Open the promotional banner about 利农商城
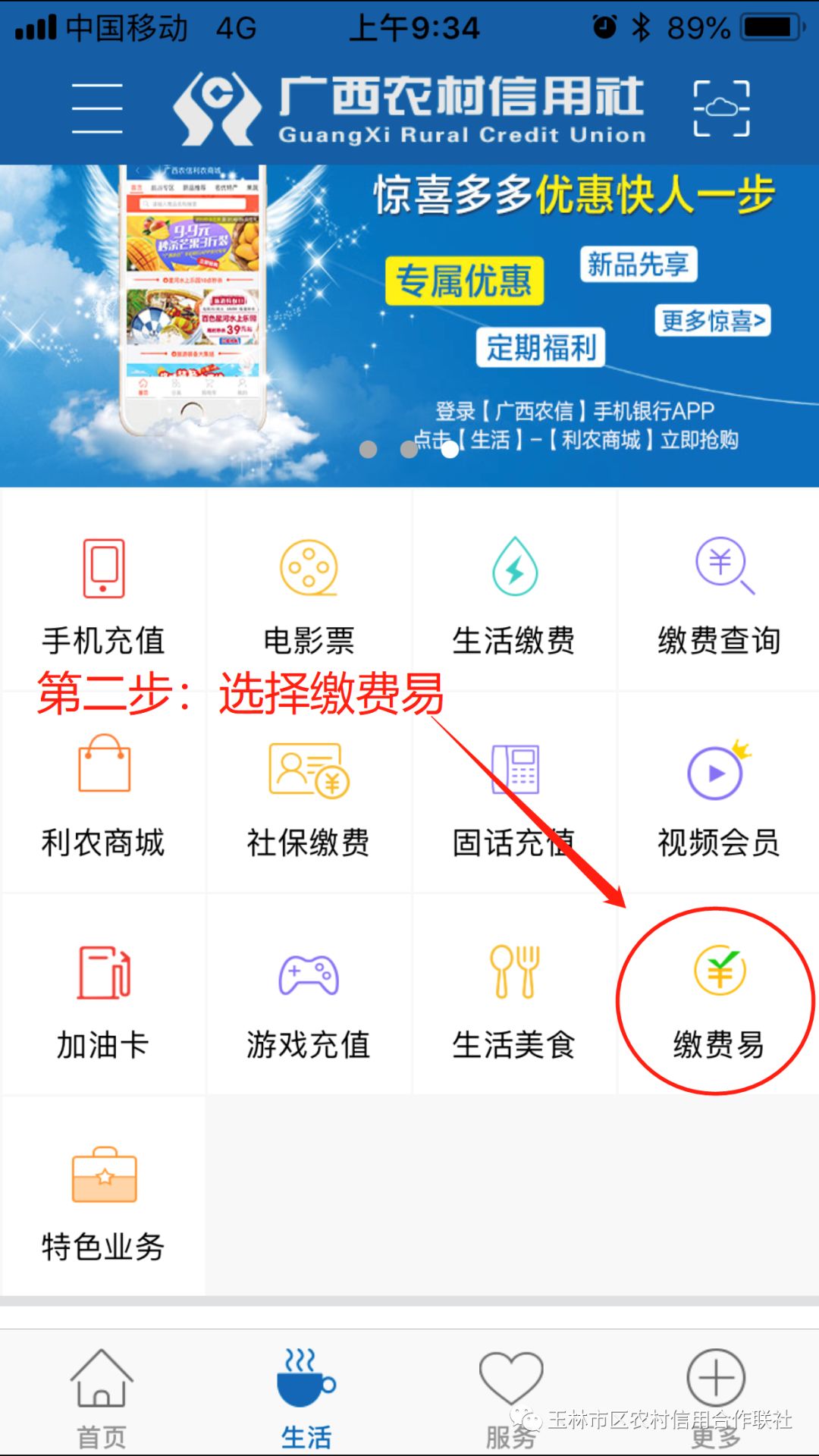 409,326
